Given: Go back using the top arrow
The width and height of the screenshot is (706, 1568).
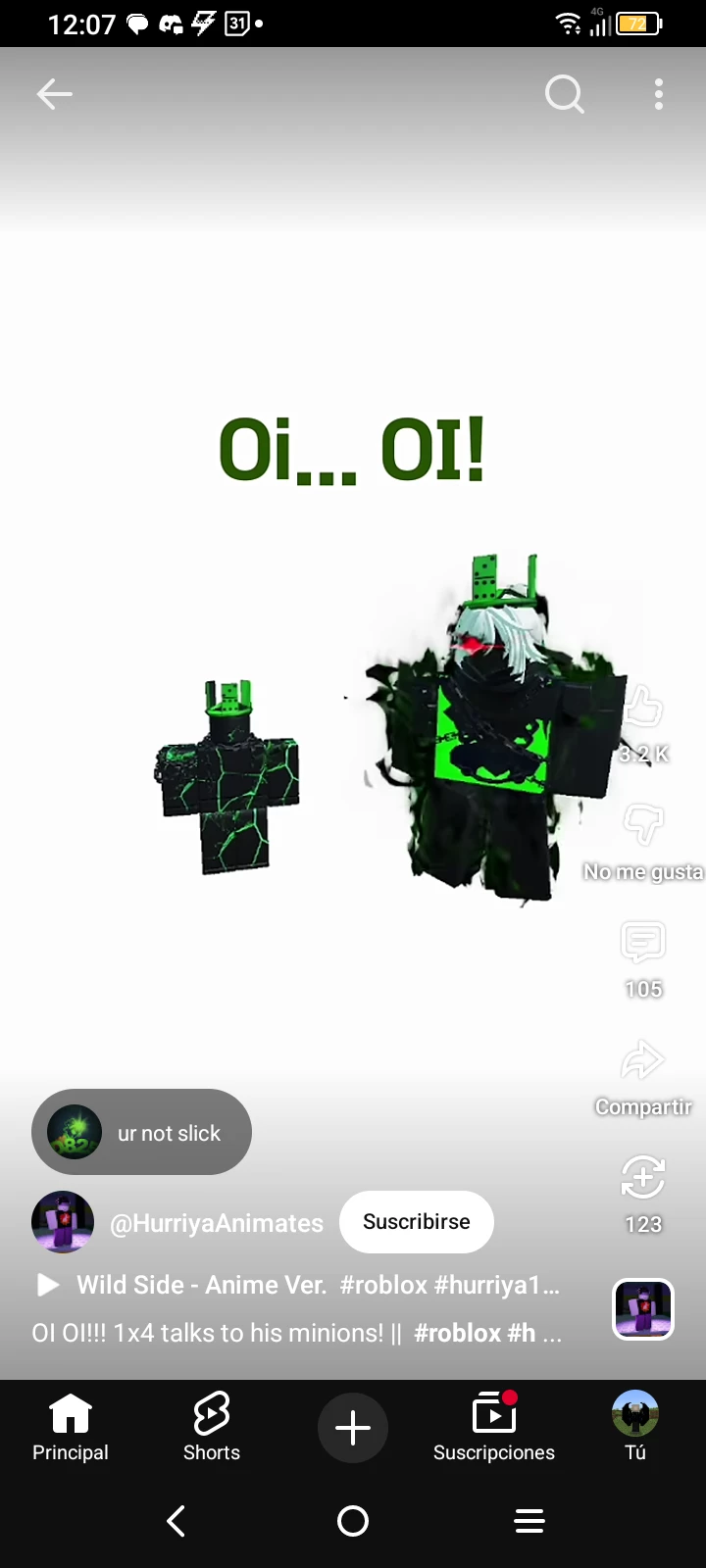Looking at the screenshot, I should [55, 94].
